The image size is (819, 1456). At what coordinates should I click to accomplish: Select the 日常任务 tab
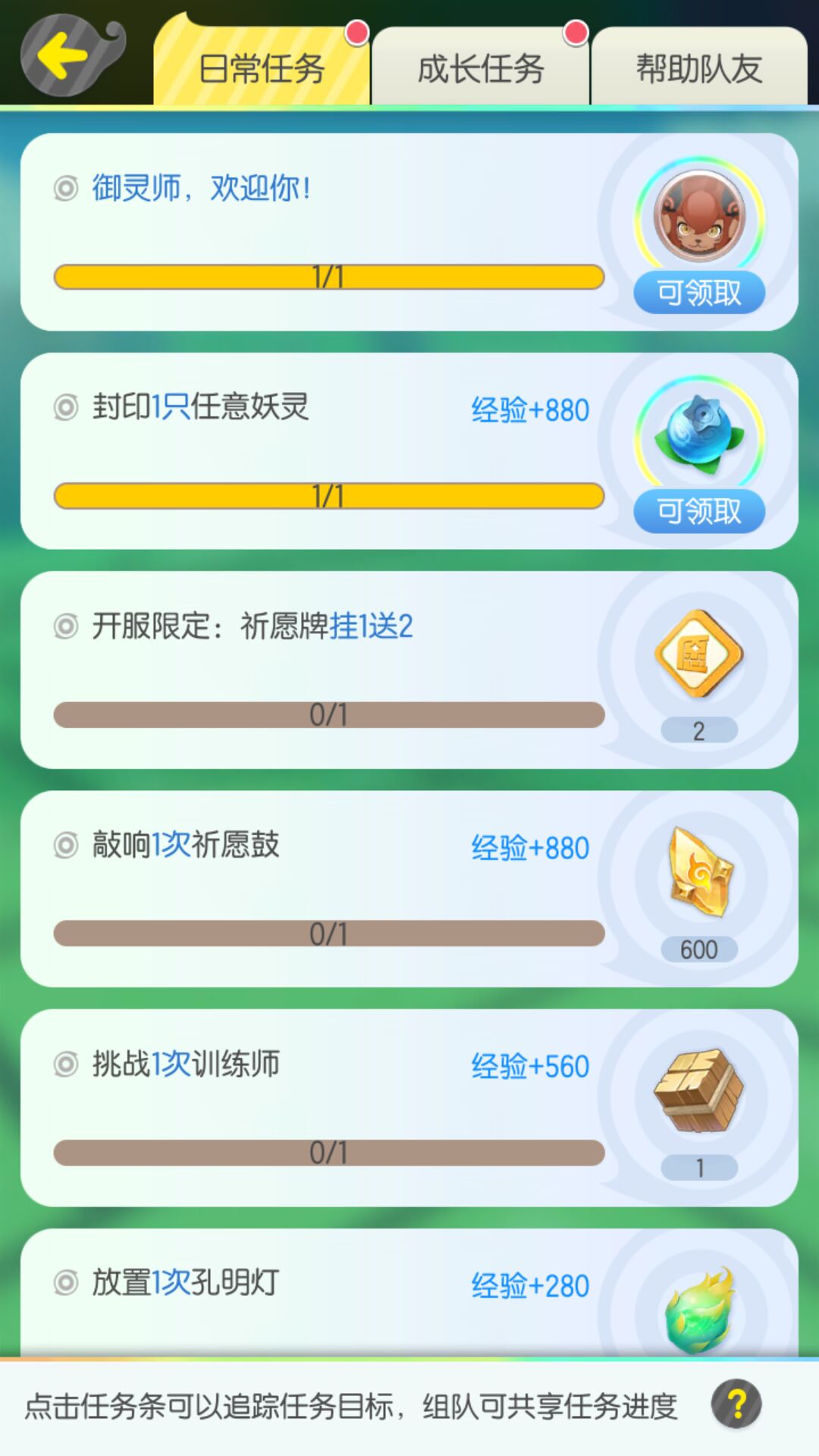(262, 69)
